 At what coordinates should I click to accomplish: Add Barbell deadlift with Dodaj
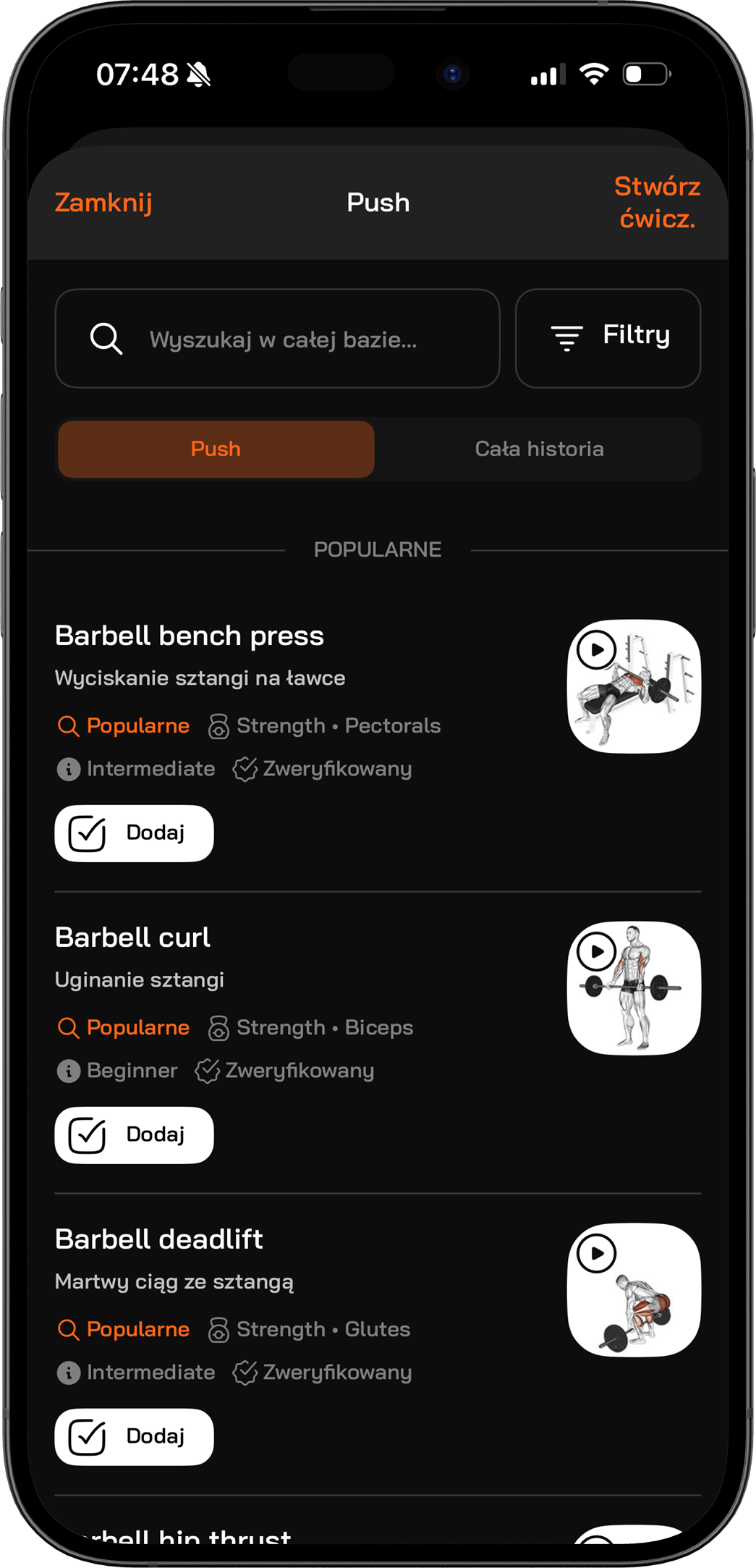[134, 1437]
